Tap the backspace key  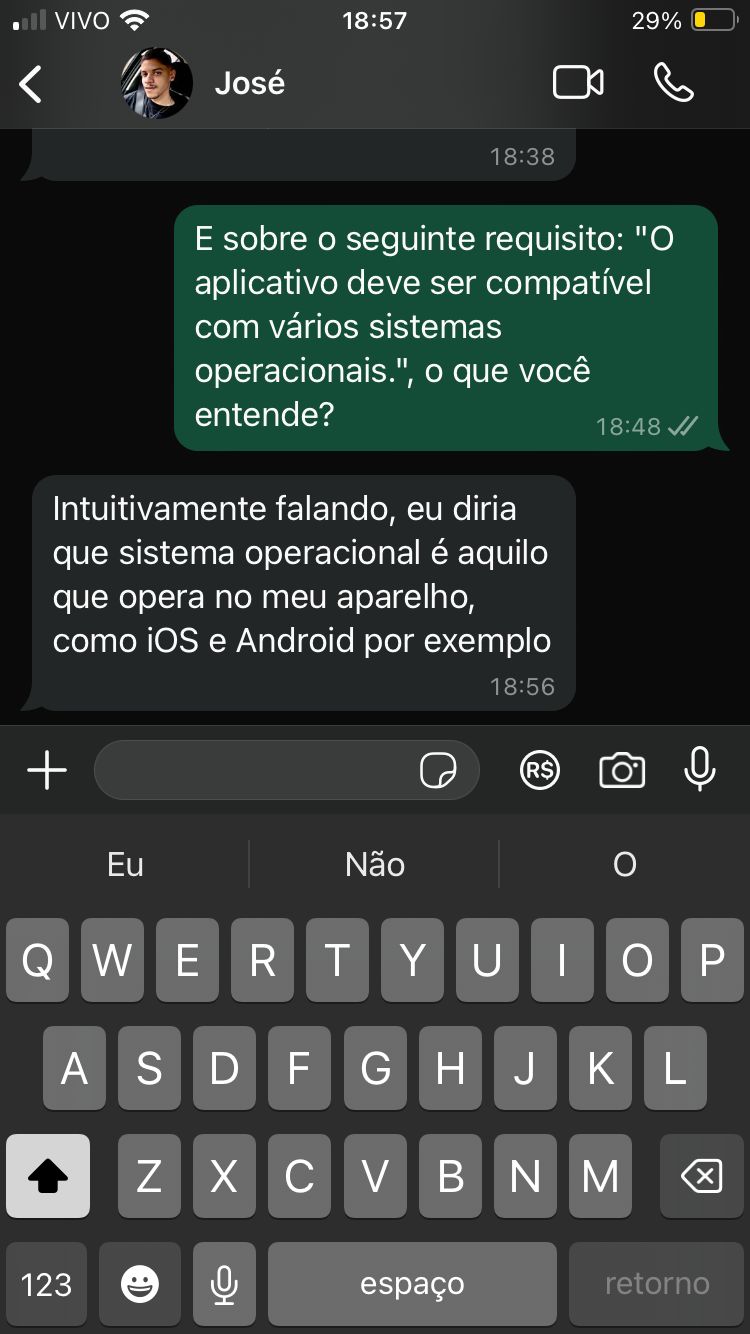coord(701,1177)
